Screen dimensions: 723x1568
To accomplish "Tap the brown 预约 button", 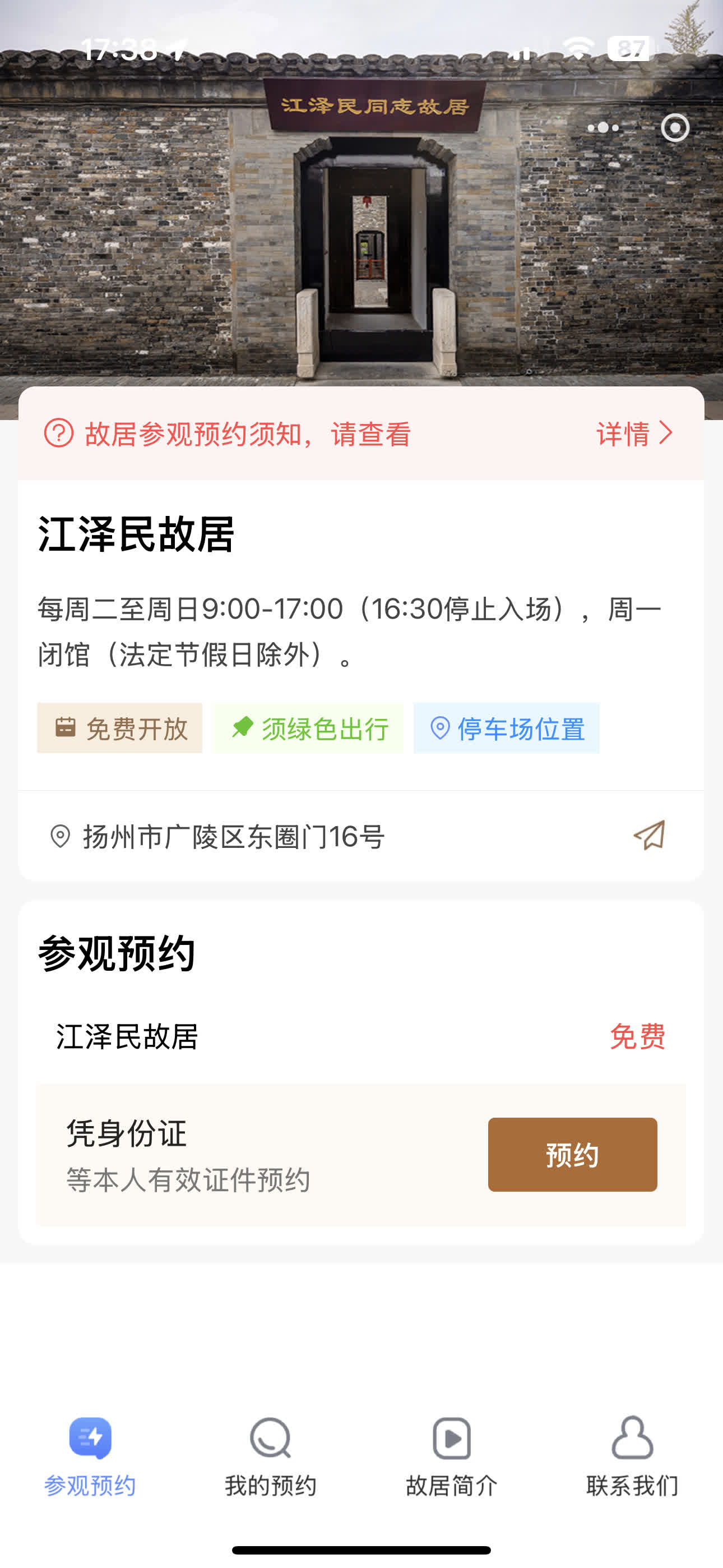I will point(572,1155).
